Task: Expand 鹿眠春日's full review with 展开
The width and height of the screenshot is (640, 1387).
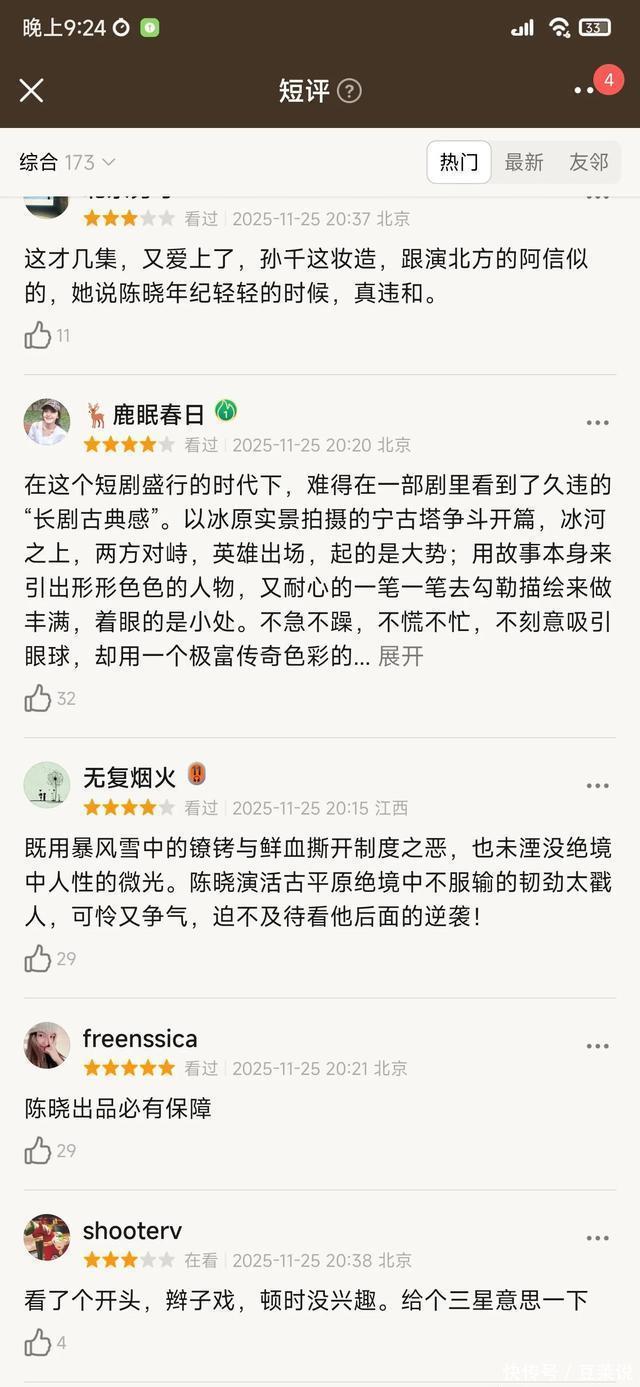Action: [401, 656]
